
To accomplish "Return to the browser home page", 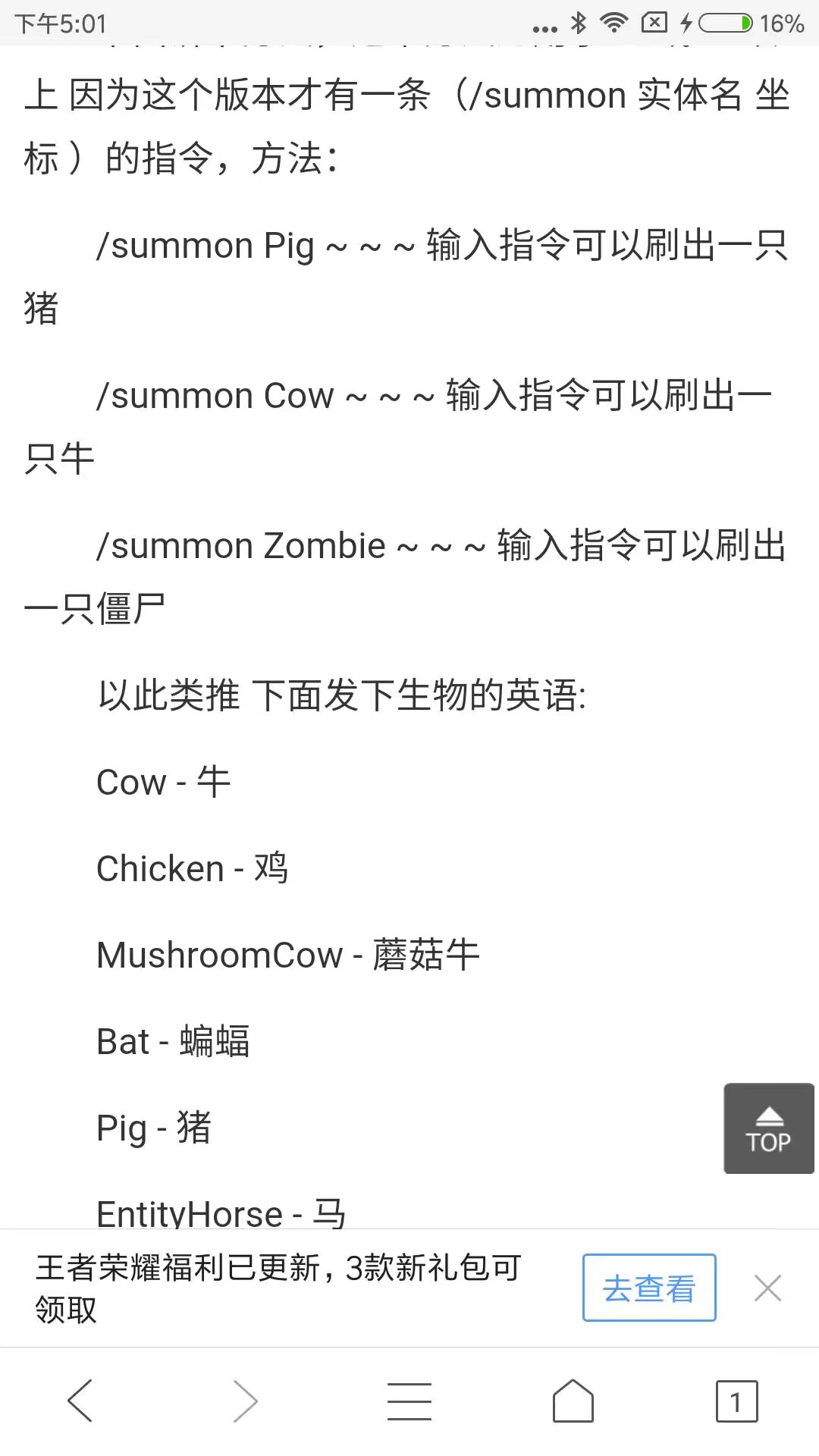I will coord(573,1400).
